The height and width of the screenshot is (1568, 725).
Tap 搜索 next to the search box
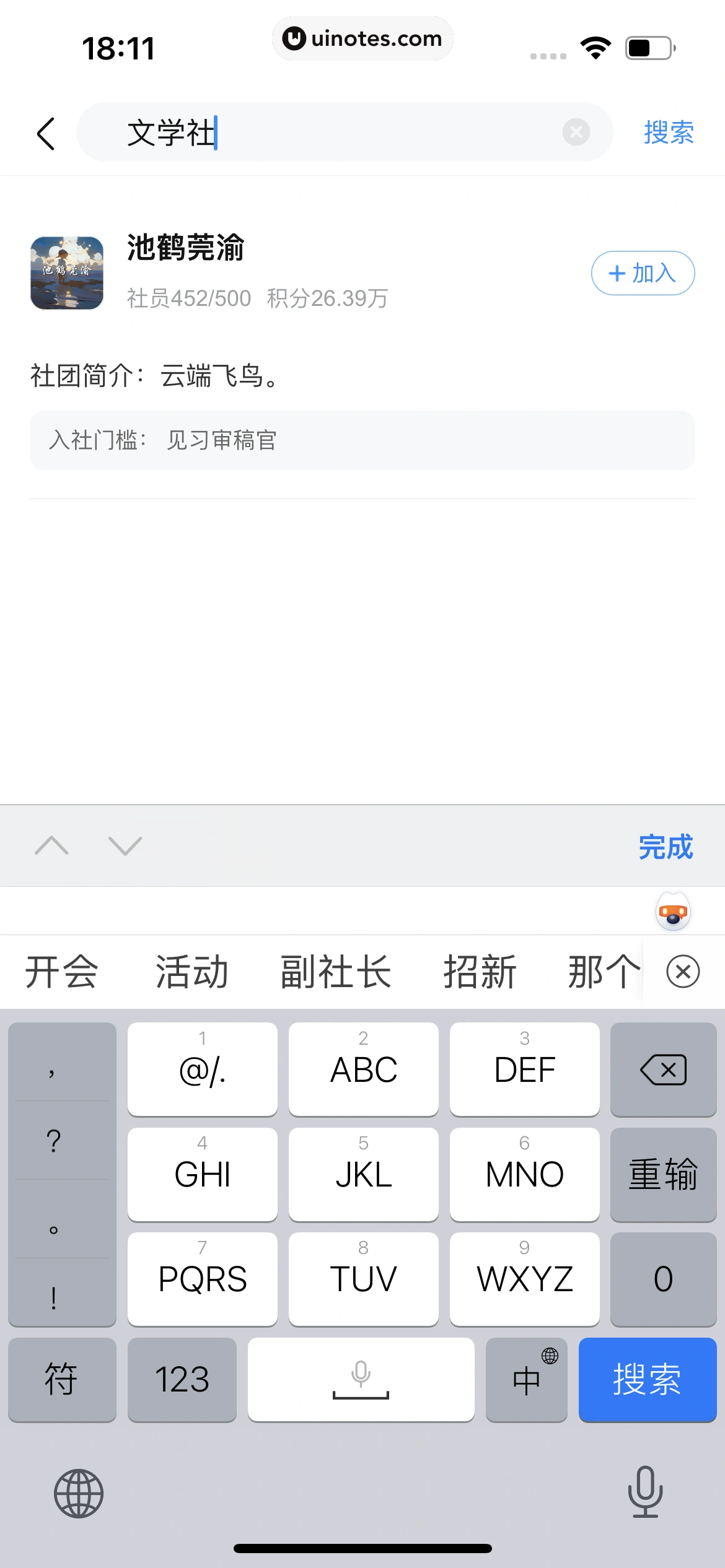[668, 133]
